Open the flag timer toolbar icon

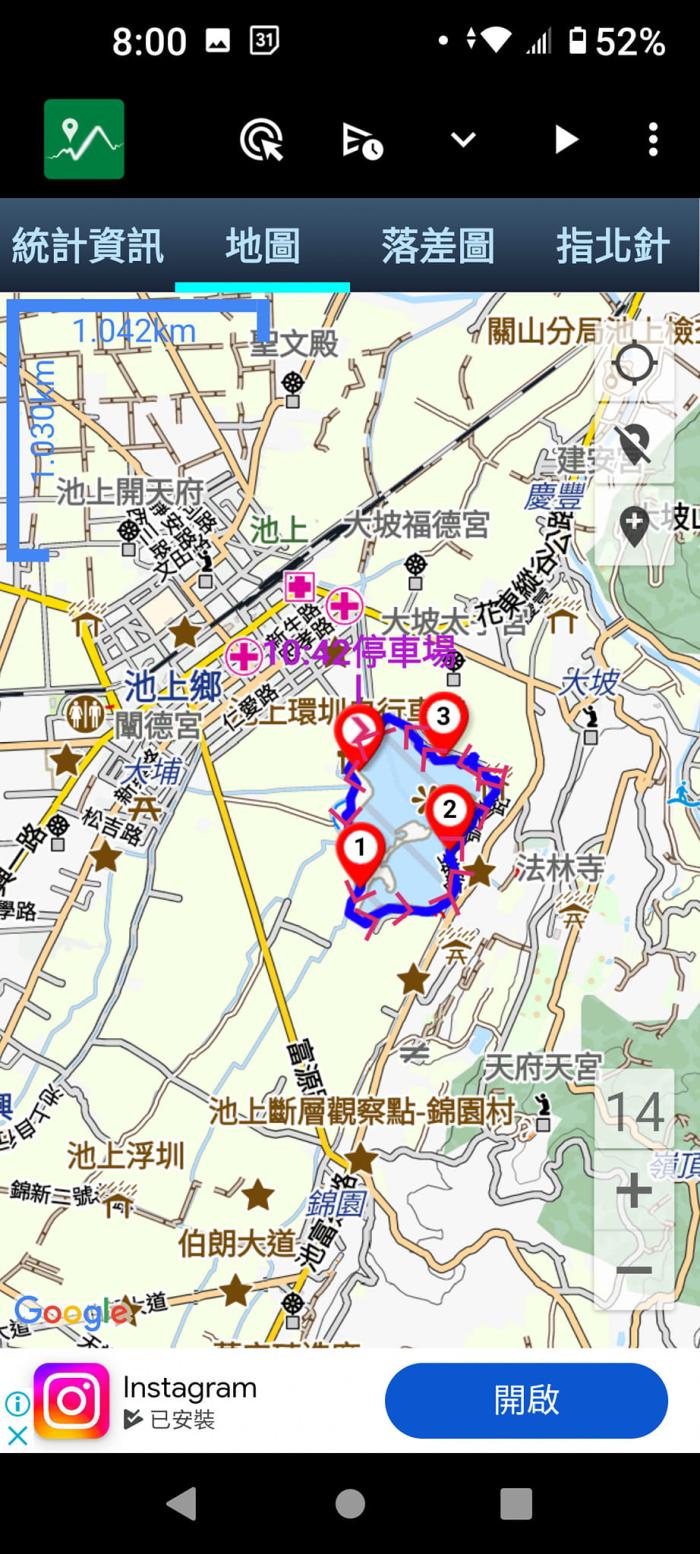(362, 140)
